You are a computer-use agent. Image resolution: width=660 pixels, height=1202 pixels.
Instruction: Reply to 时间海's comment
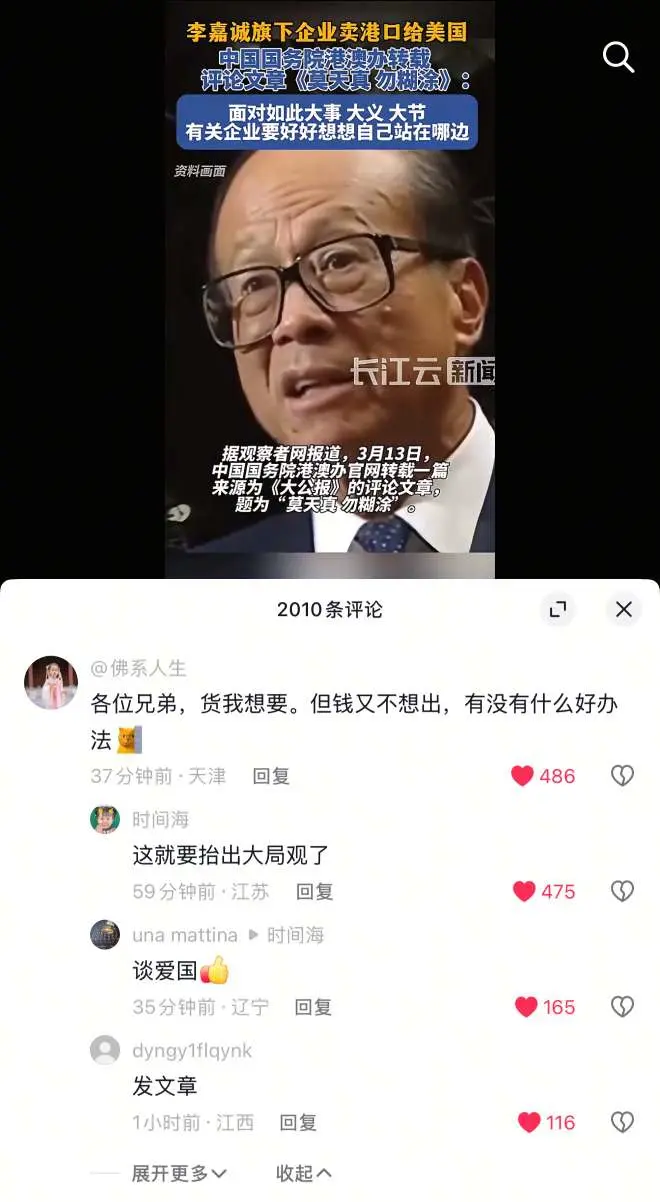(314, 891)
